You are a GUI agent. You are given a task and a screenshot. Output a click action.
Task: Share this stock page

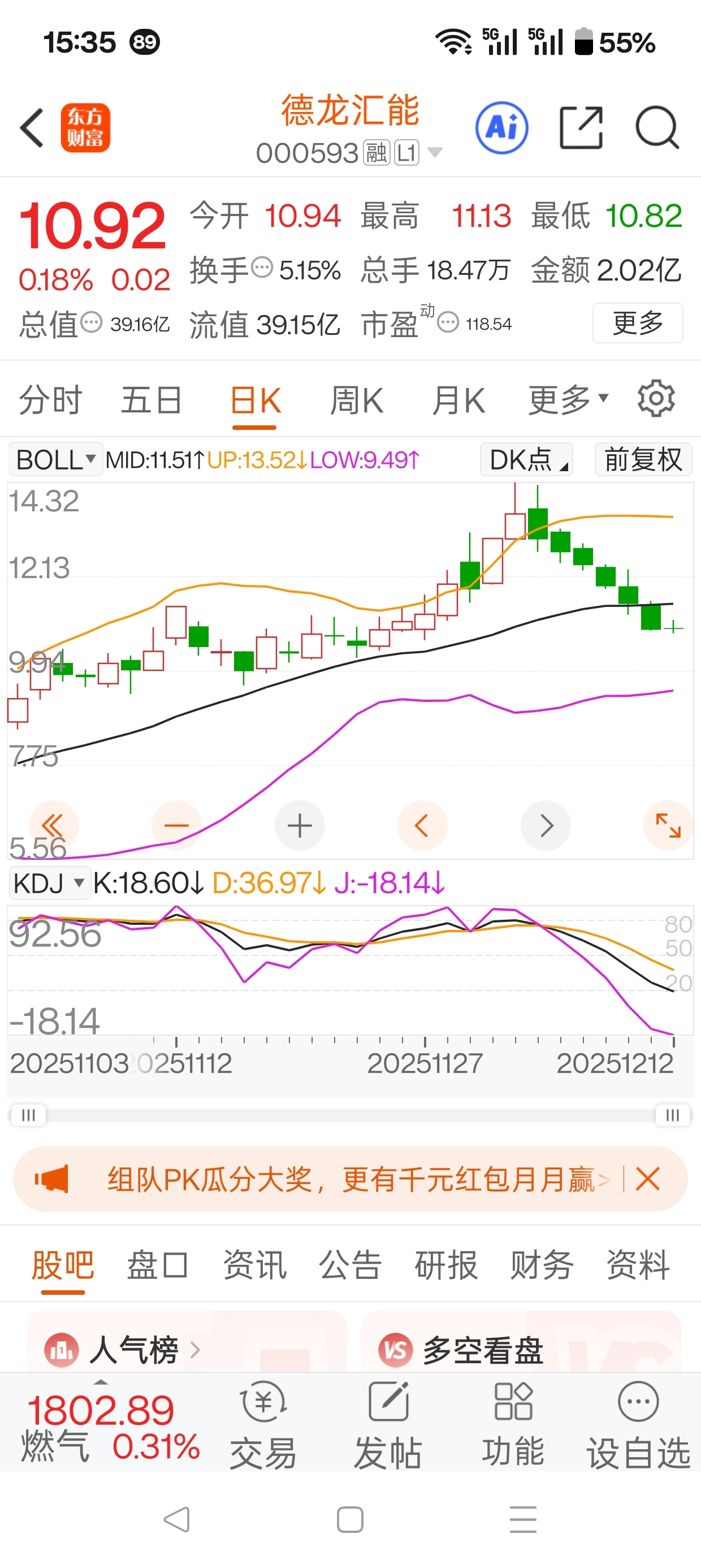[x=581, y=128]
